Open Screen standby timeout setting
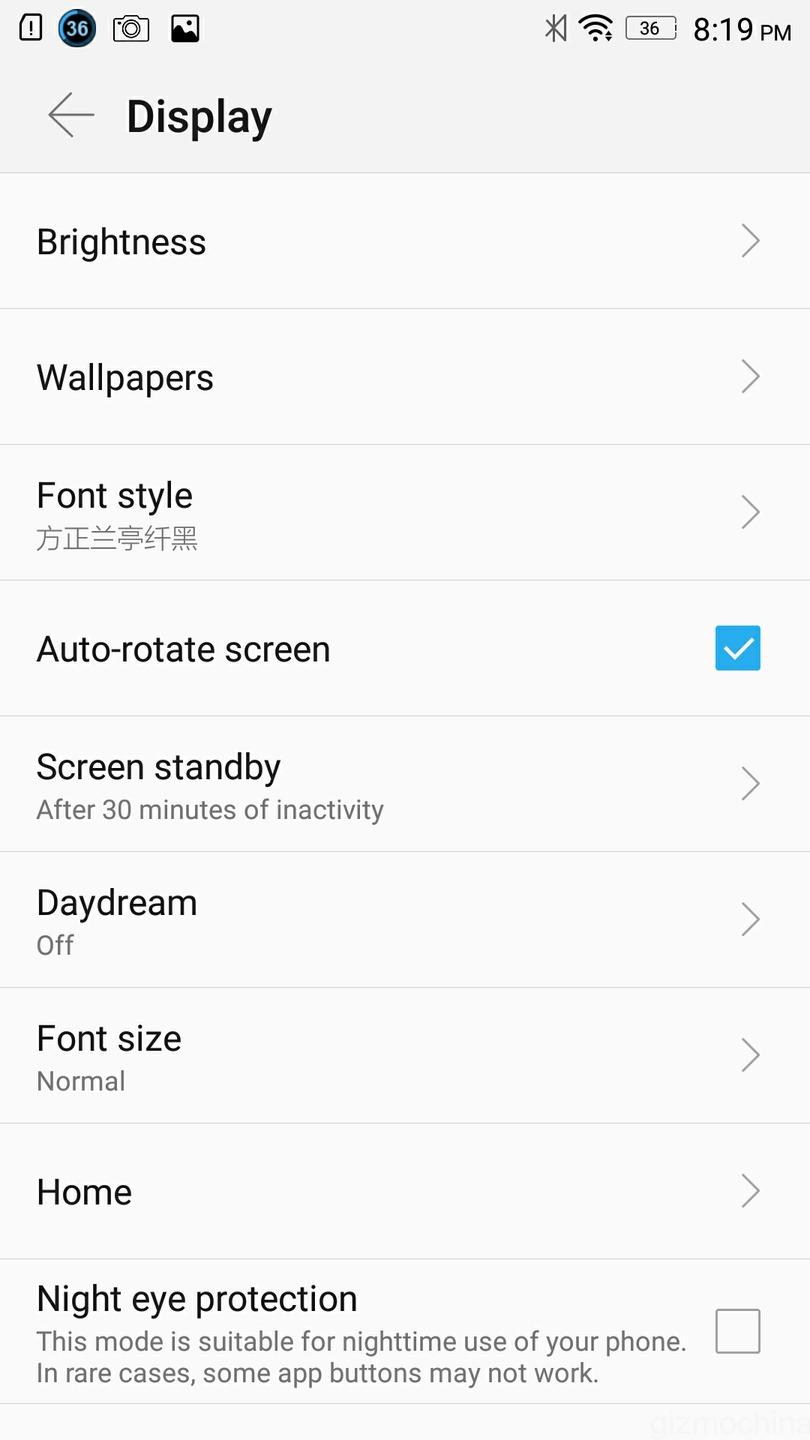The image size is (810, 1440). [x=400, y=784]
